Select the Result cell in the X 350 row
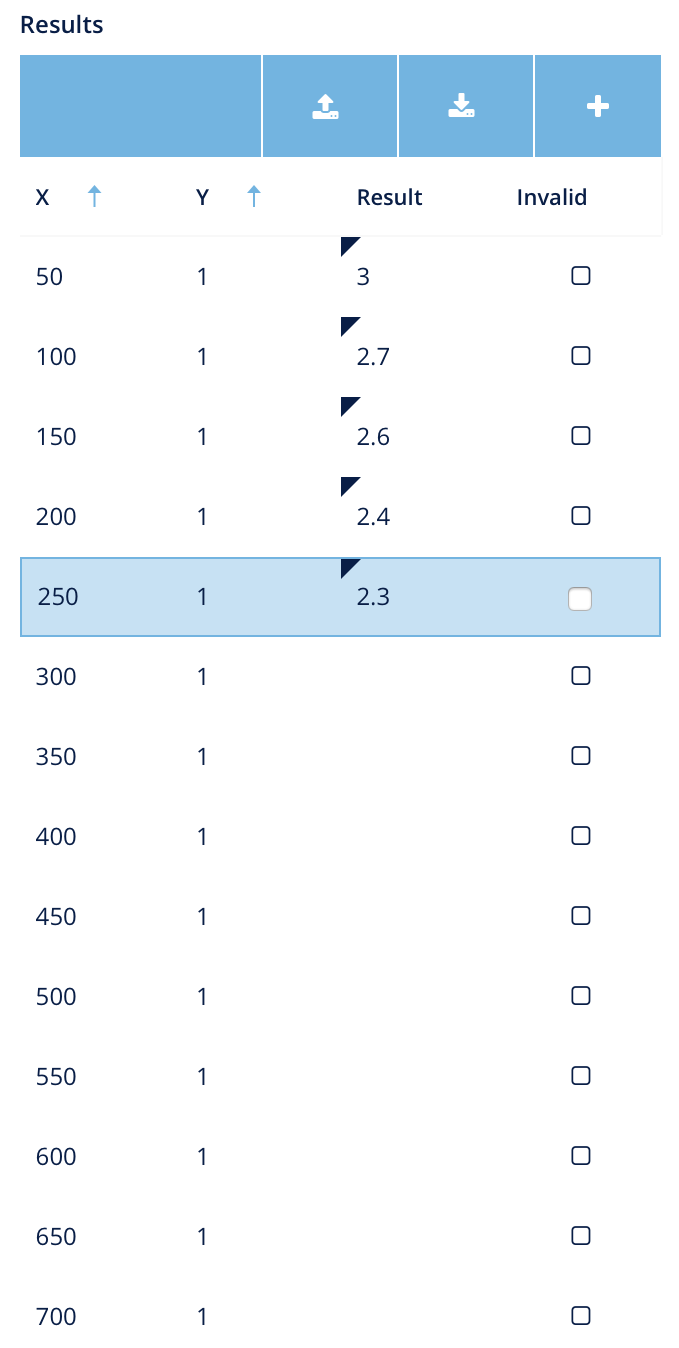The image size is (679, 1348). (420, 756)
